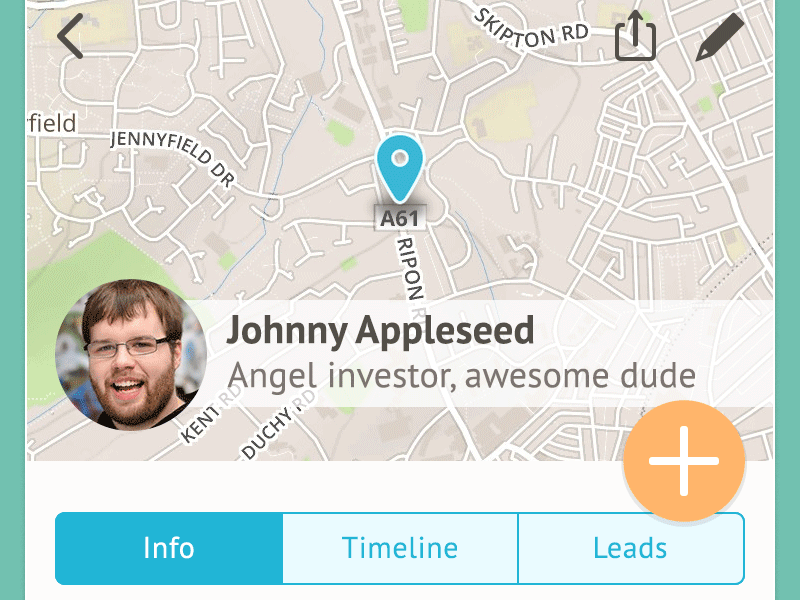
Task: Tap the blue location pin on map
Action: tap(400, 167)
